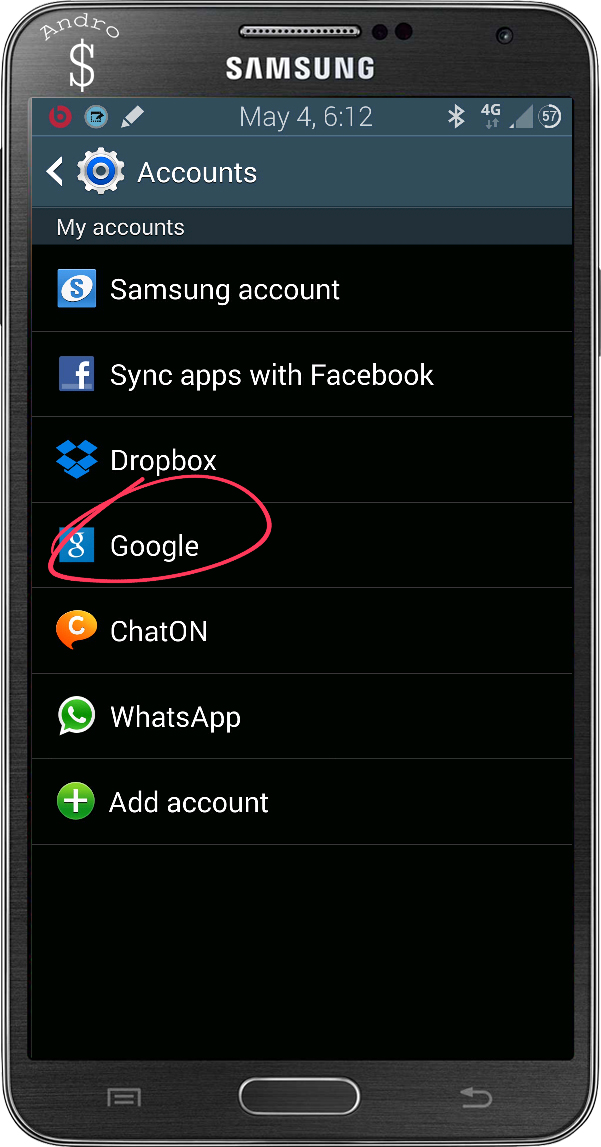Tap Add account
The height and width of the screenshot is (1147, 601).
[188, 802]
